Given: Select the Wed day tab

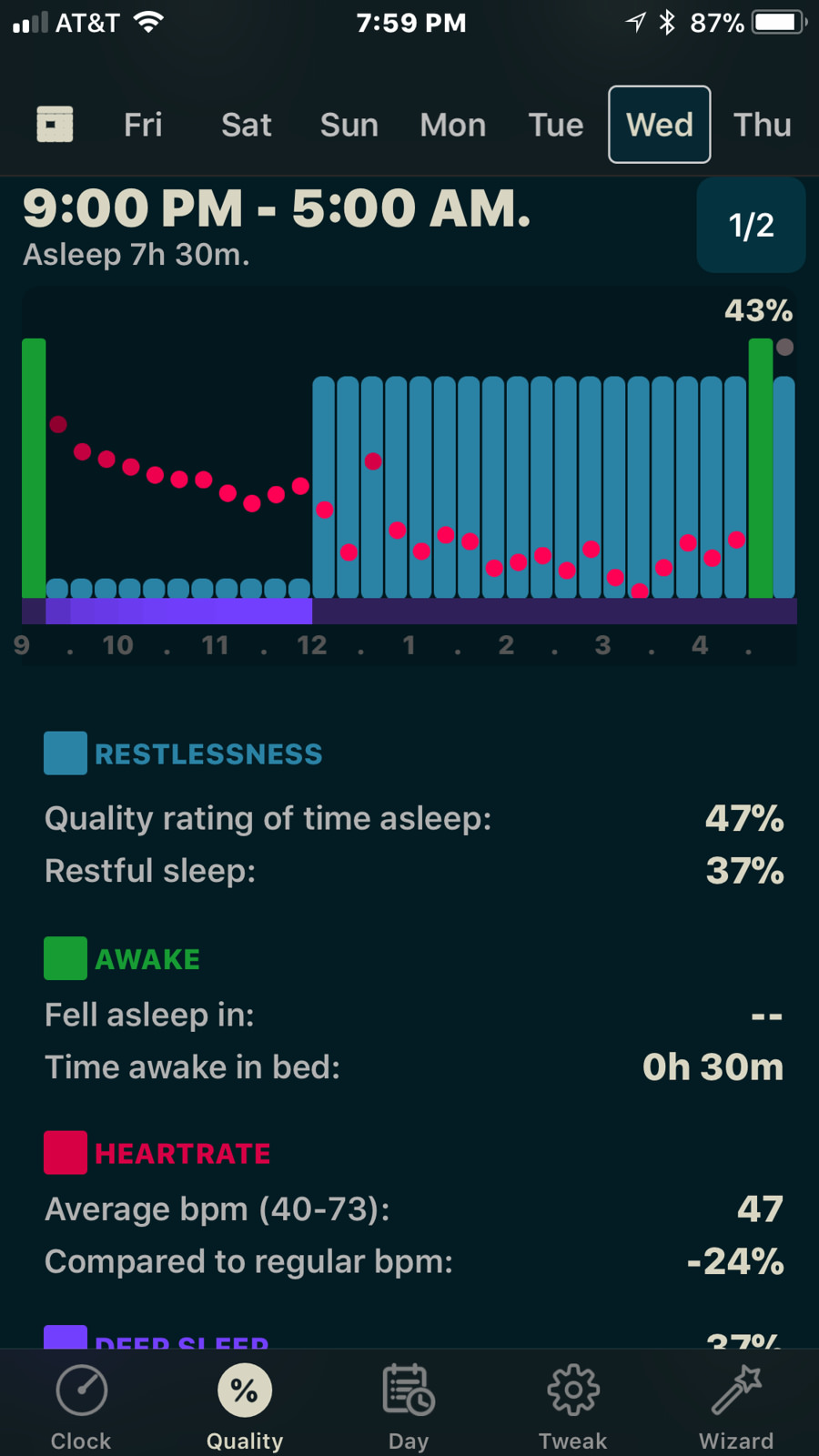Looking at the screenshot, I should (660, 125).
